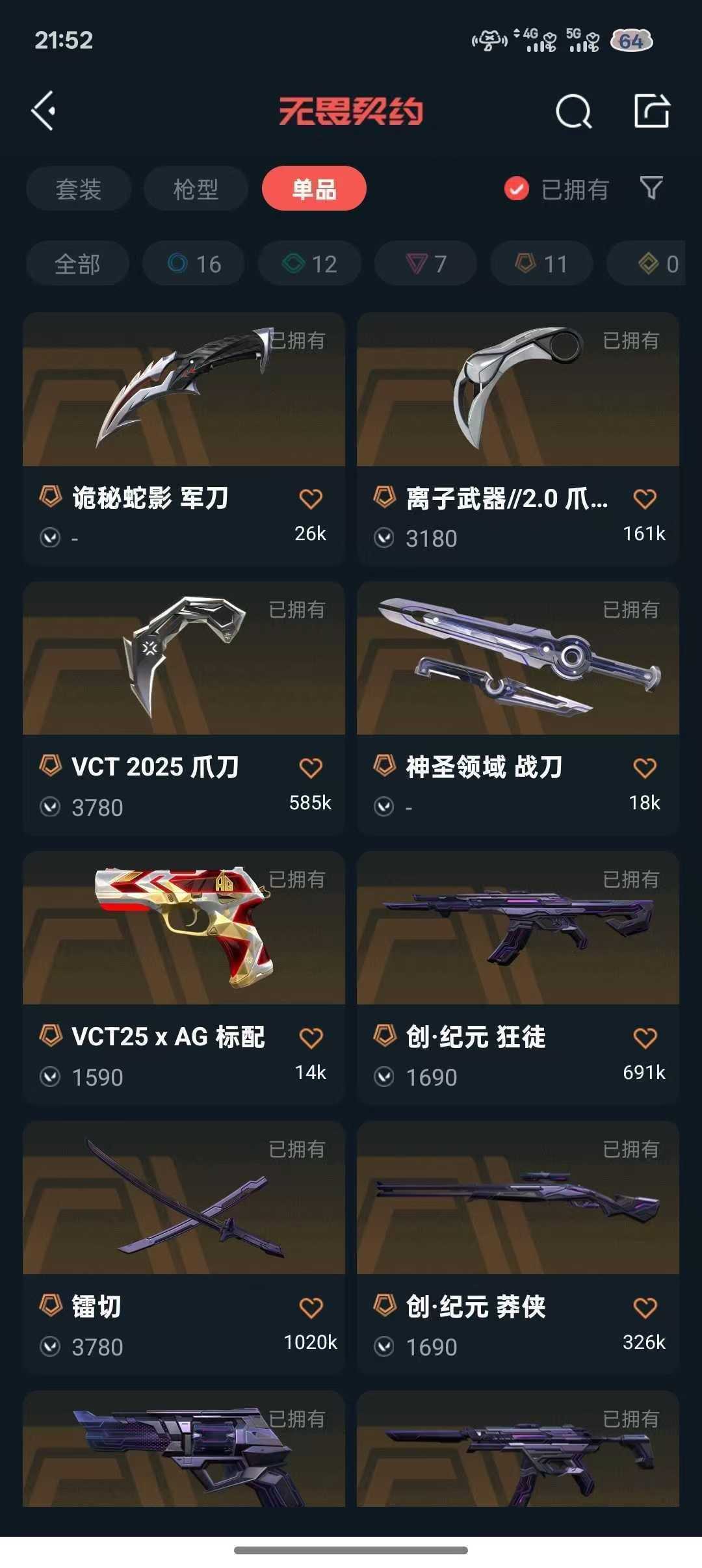The image size is (702, 1568).
Task: Favorite the 神圣领域 战刀 skin
Action: 645,768
